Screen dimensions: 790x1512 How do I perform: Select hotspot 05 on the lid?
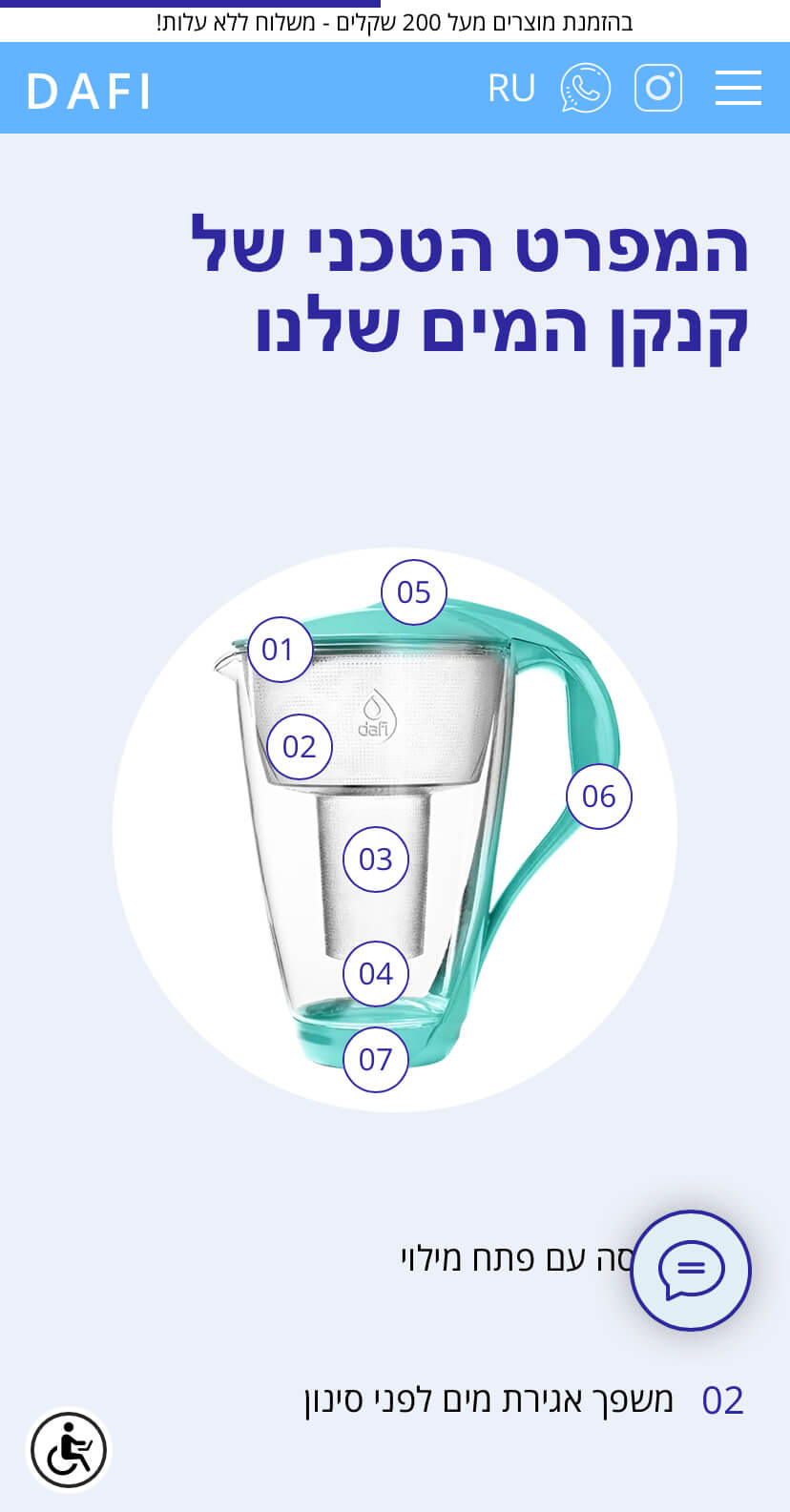tap(414, 592)
